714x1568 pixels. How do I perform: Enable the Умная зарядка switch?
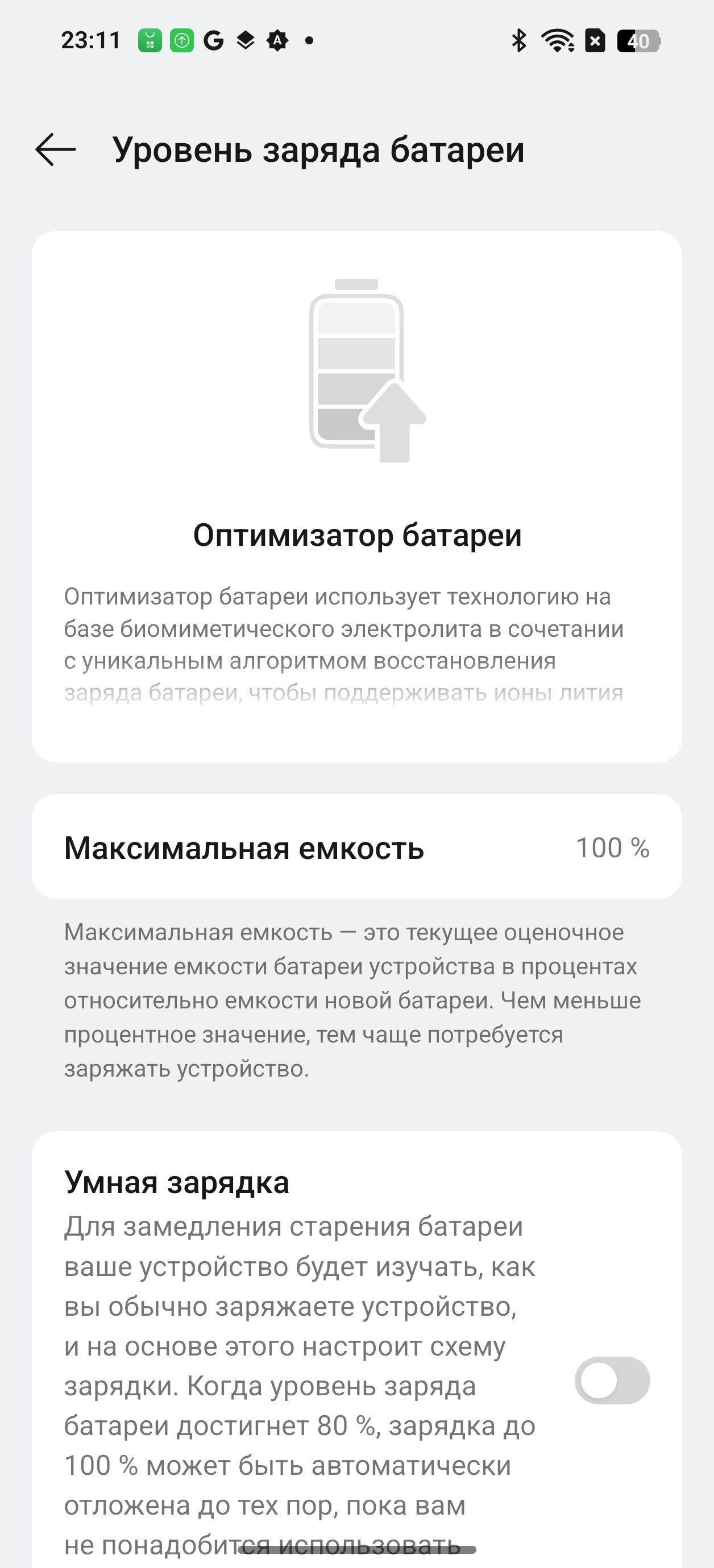(612, 1380)
